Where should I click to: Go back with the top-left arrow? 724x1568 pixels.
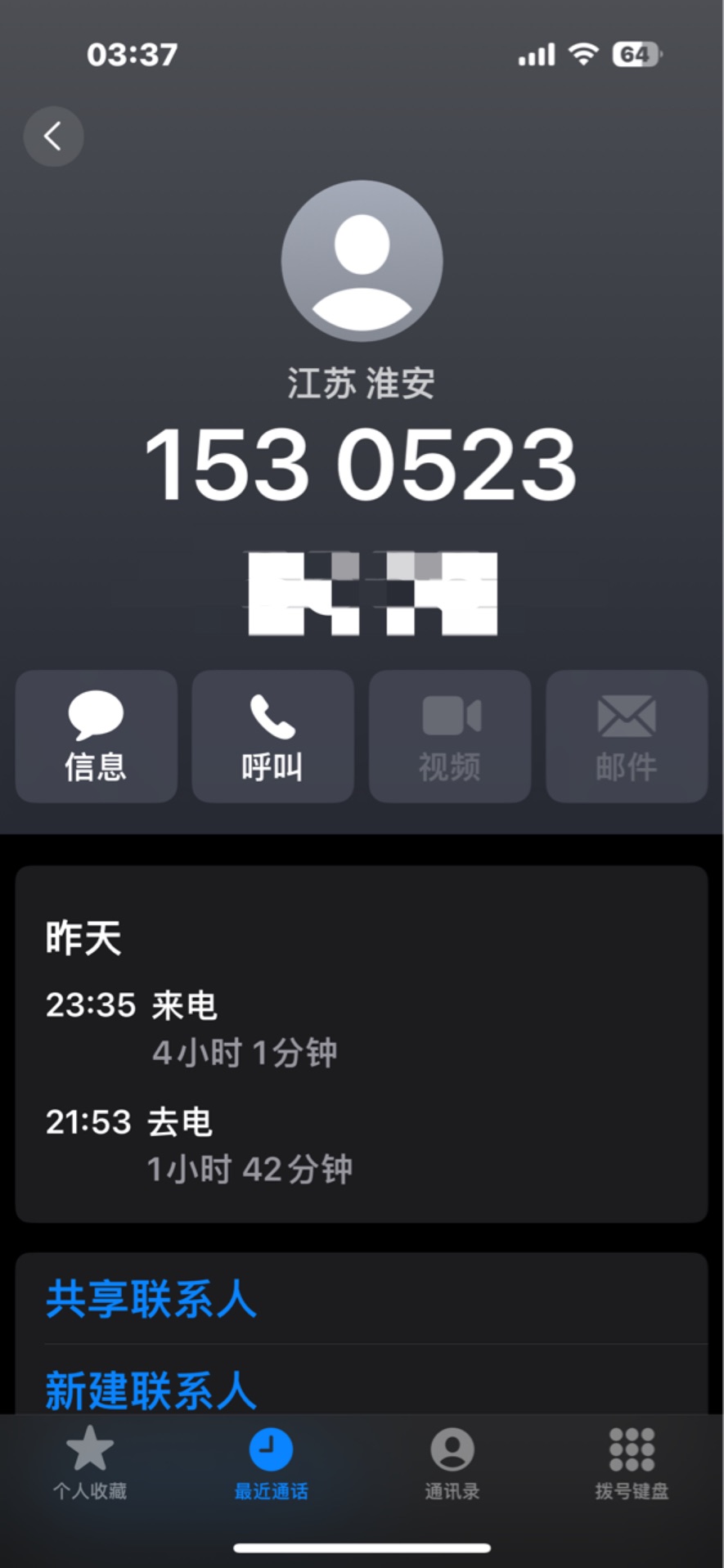click(53, 137)
